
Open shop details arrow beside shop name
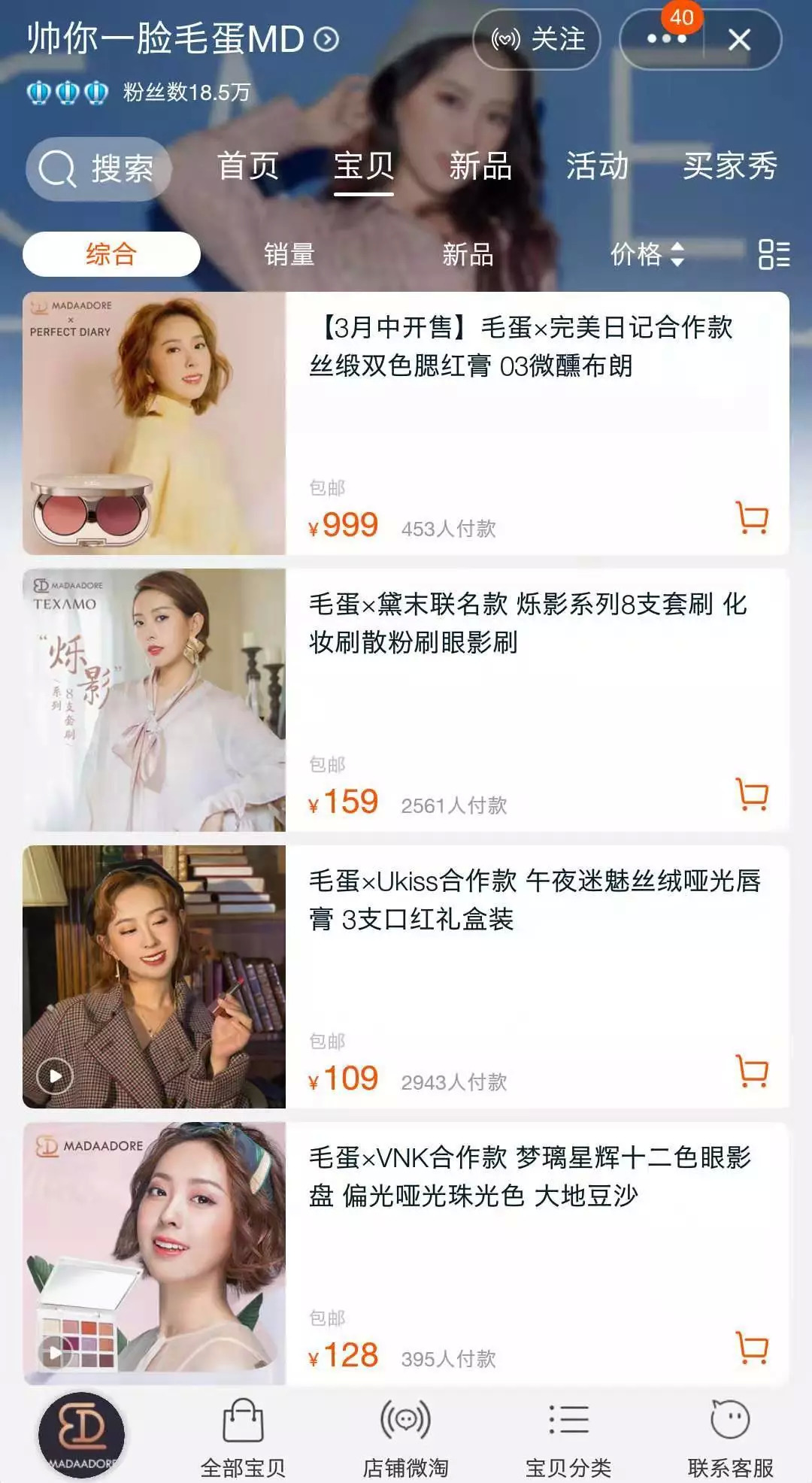[x=326, y=39]
